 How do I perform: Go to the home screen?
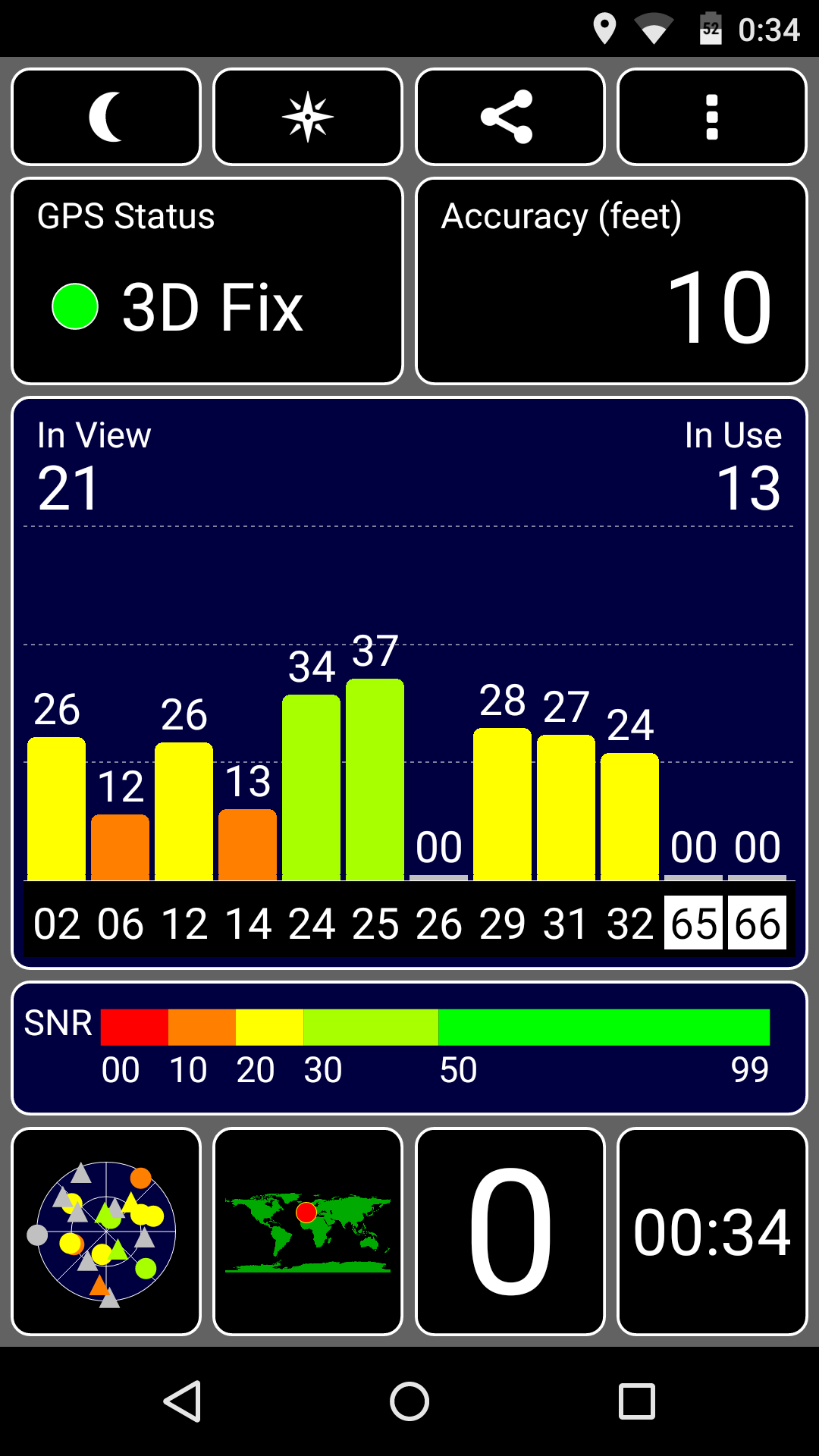tap(409, 1401)
